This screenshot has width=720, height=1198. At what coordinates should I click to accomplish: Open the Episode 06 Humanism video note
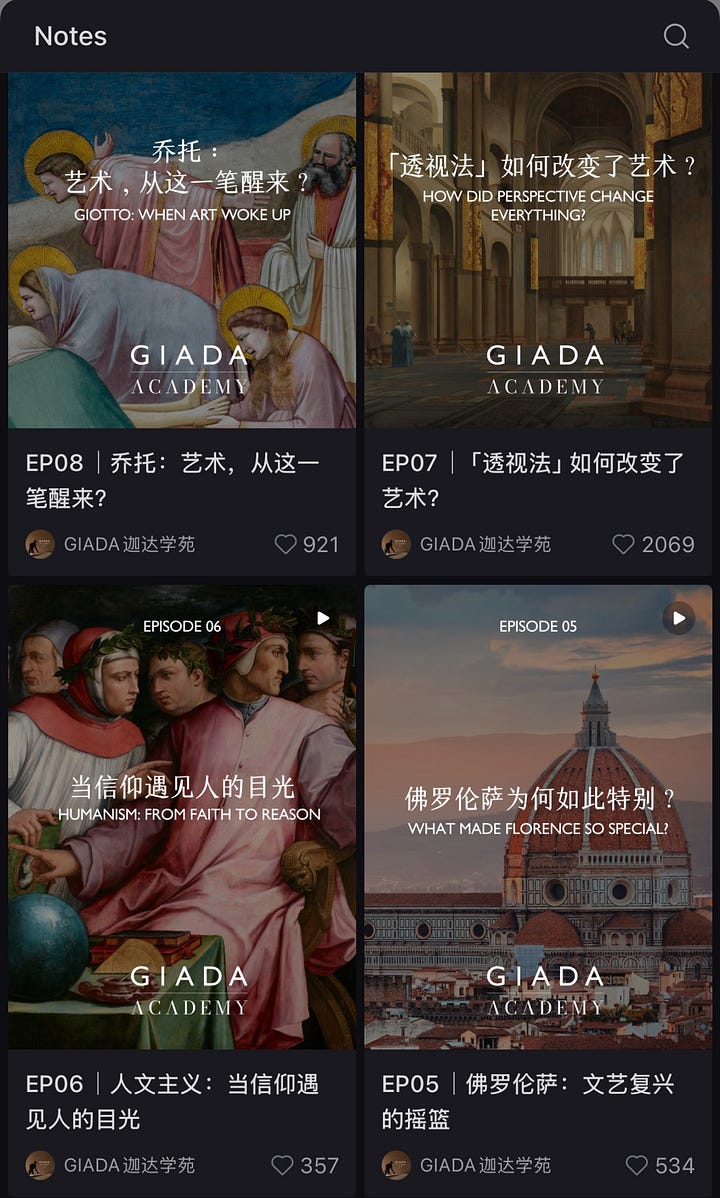pos(182,817)
